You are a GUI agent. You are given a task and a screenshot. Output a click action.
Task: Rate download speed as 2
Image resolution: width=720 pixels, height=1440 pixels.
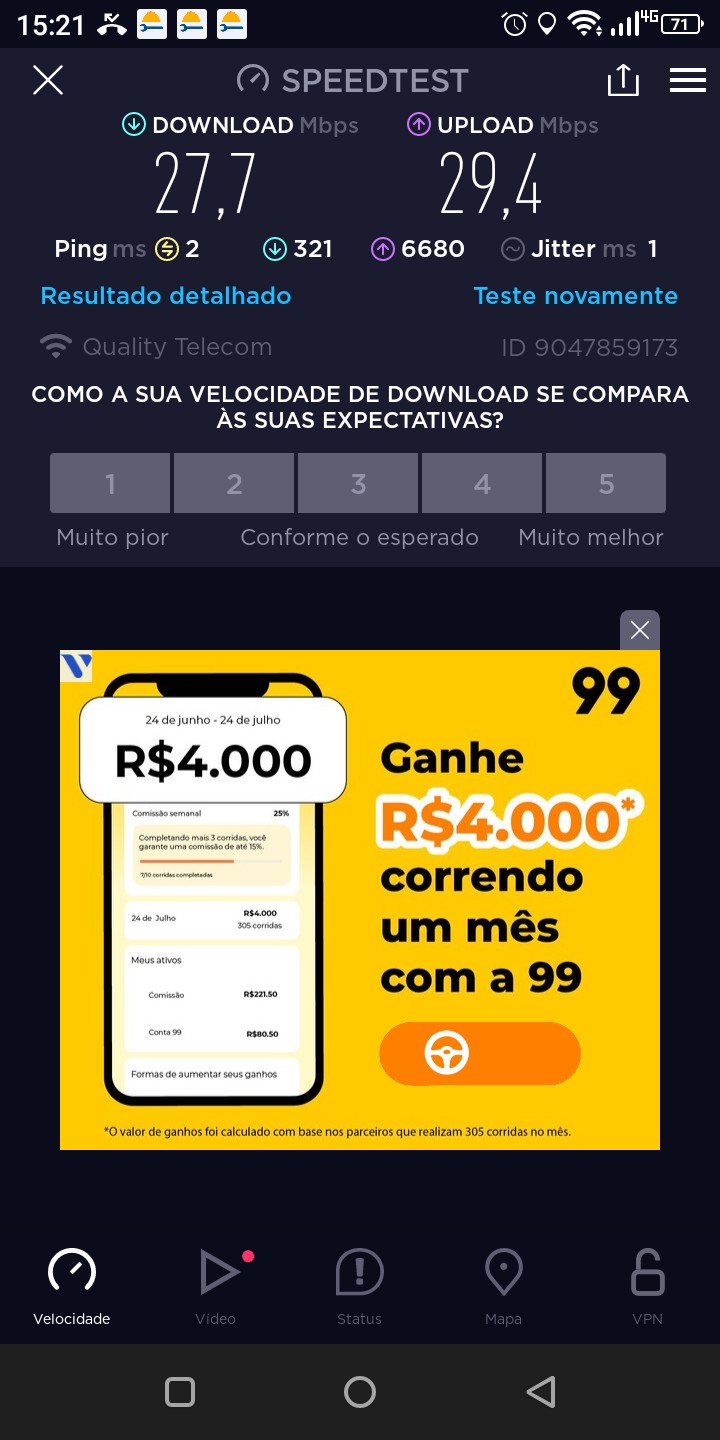point(234,484)
